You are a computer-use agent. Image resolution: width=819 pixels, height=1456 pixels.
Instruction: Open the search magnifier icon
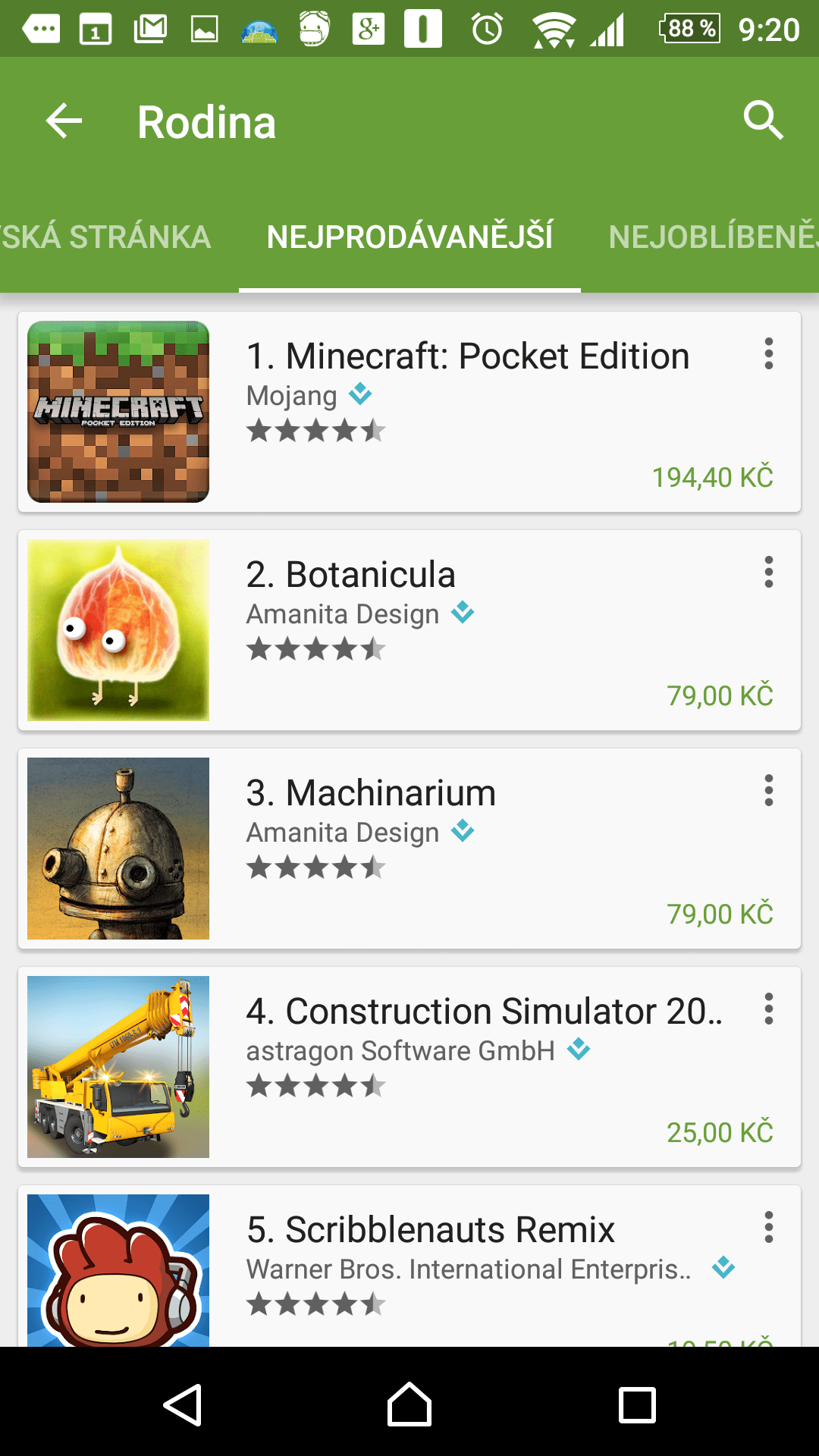pyautogui.click(x=763, y=121)
